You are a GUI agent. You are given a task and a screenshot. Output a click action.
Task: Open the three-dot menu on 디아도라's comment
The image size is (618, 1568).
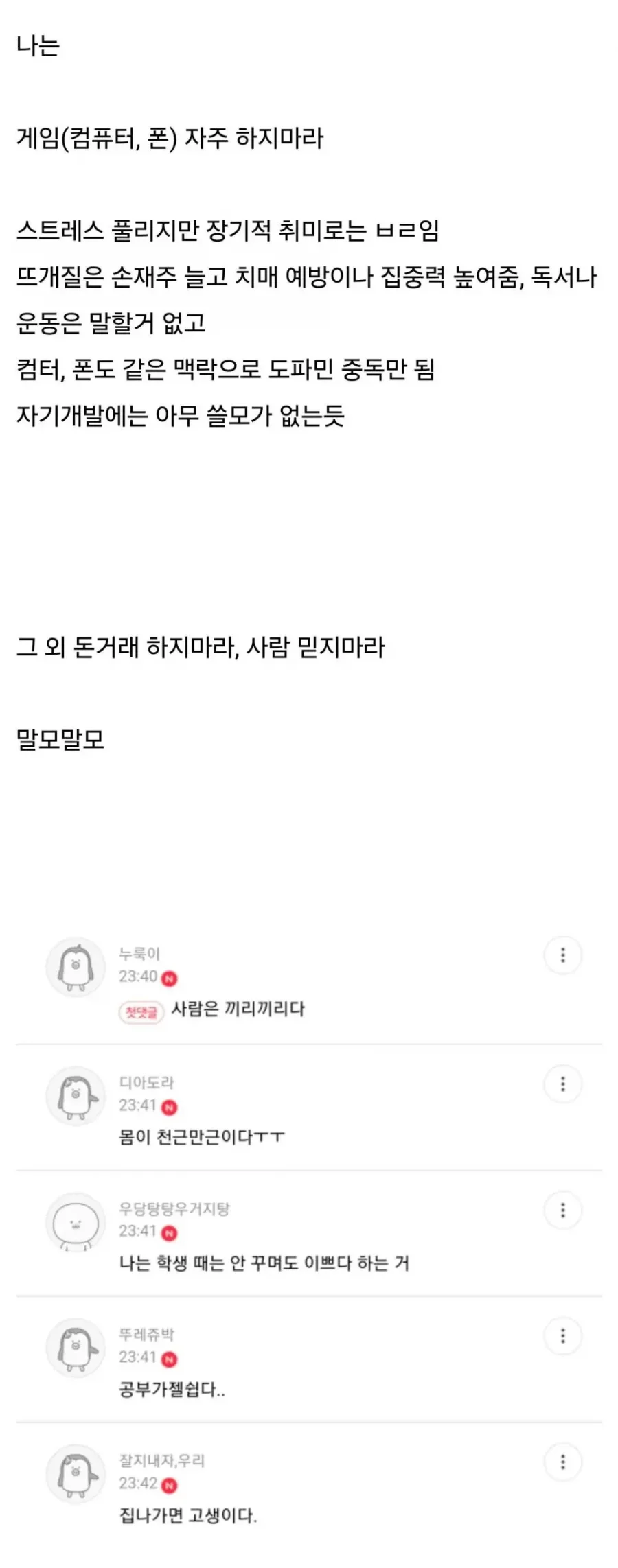coord(563,1084)
